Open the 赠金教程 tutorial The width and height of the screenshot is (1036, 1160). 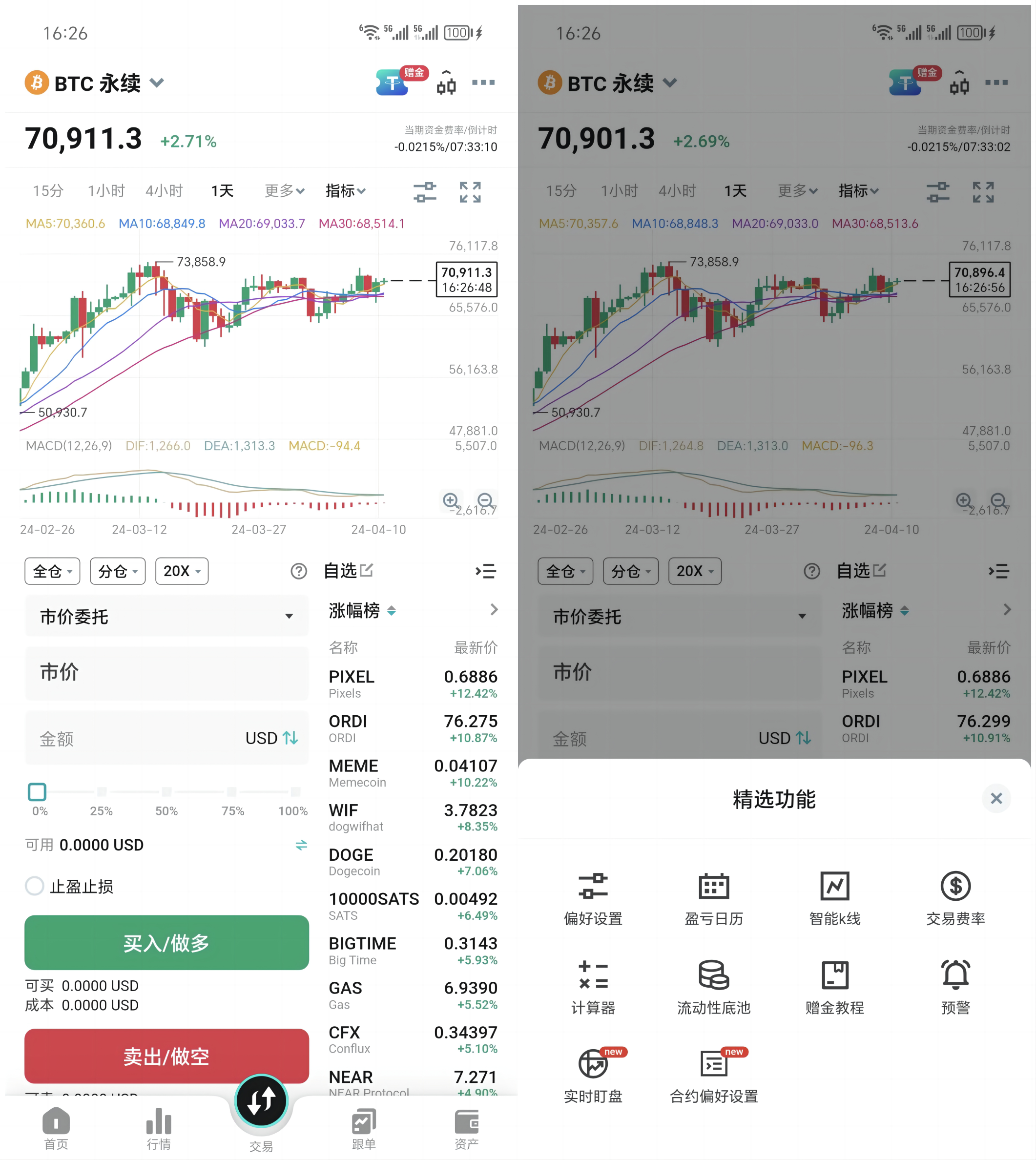[x=834, y=986]
